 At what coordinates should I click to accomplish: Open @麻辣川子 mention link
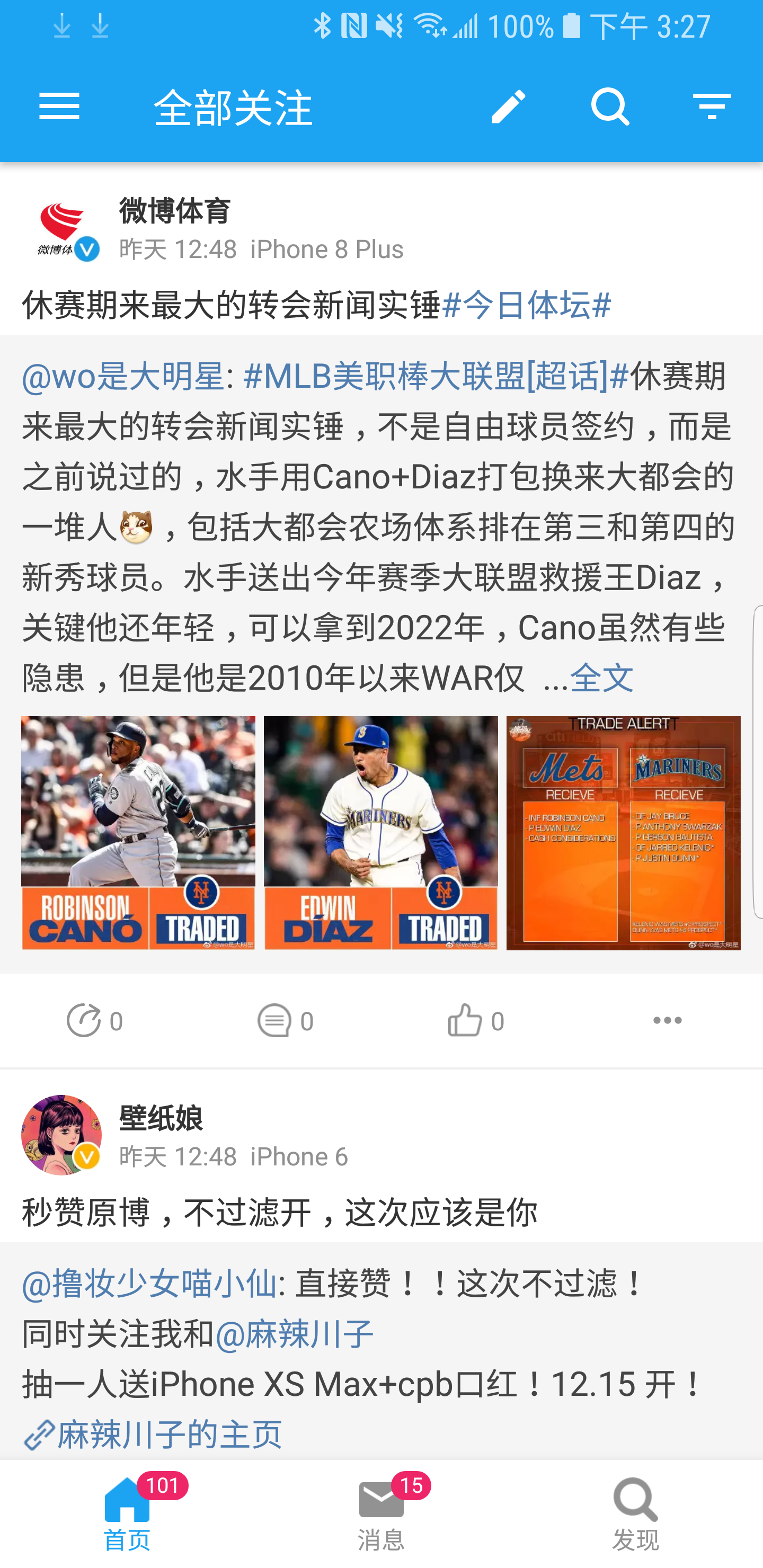294,1334
